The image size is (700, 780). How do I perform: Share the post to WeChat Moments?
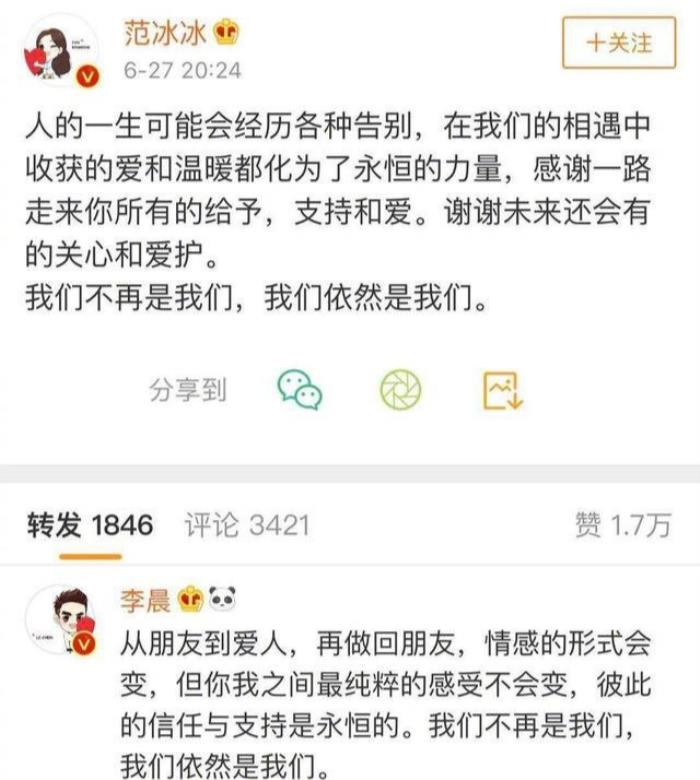point(400,390)
